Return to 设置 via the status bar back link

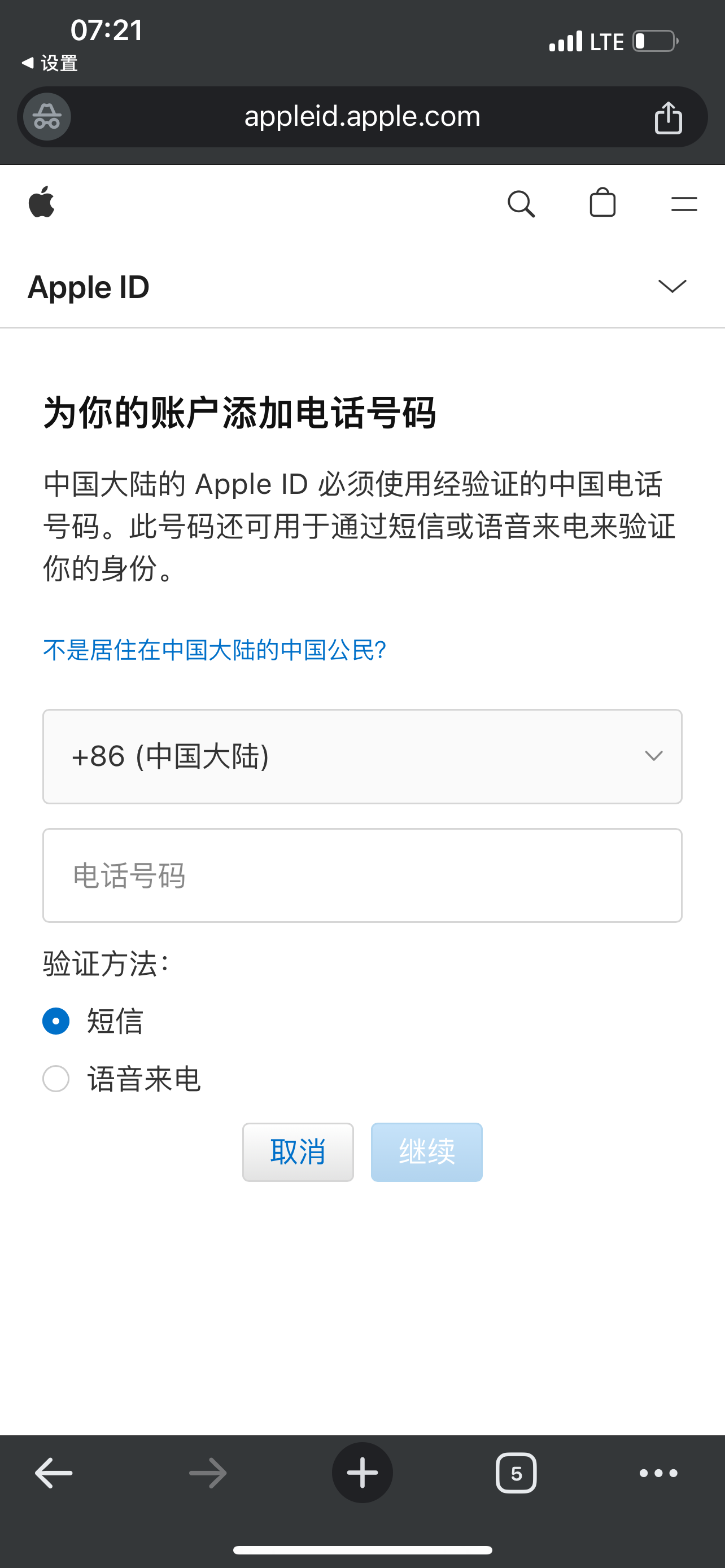50,63
